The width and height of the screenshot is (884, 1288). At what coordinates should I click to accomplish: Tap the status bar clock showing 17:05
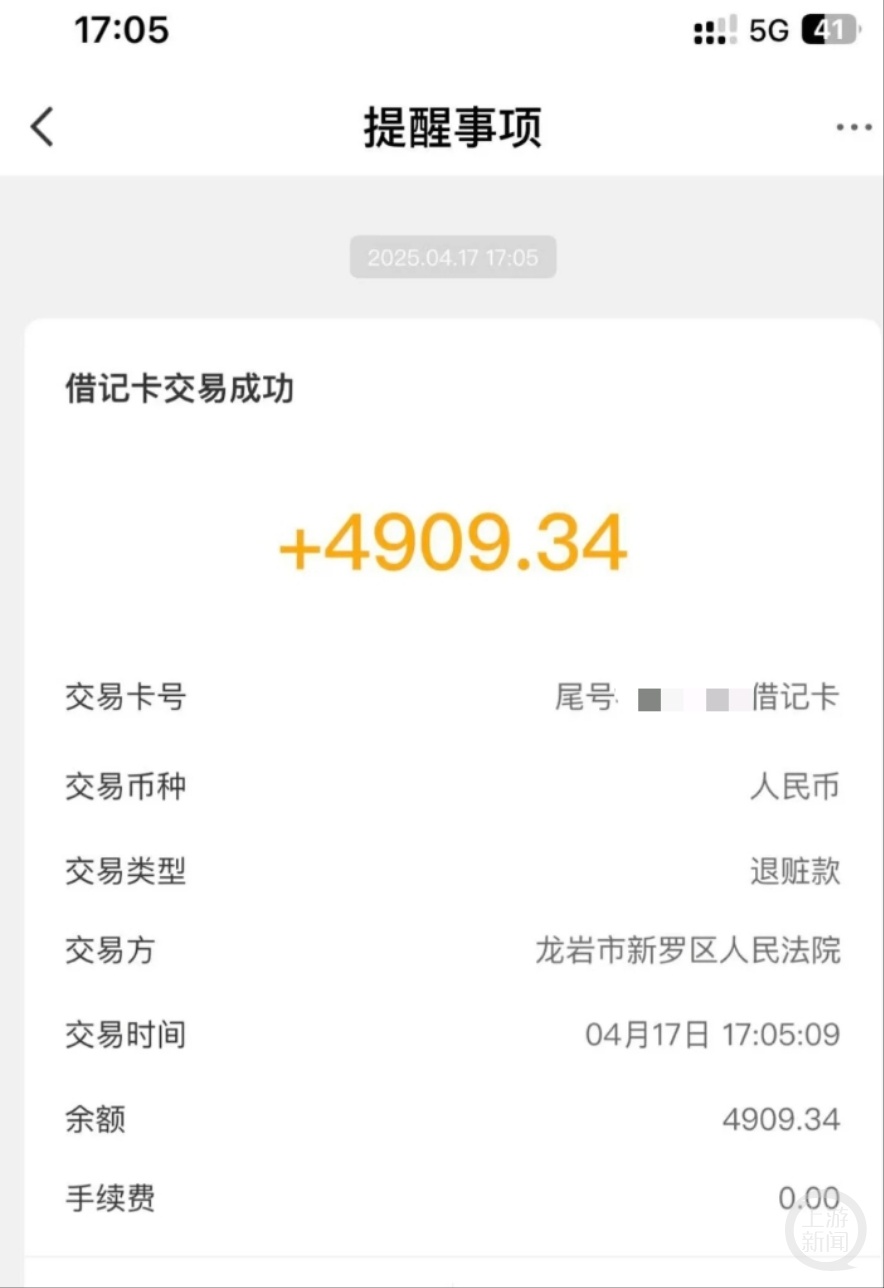pos(119,30)
